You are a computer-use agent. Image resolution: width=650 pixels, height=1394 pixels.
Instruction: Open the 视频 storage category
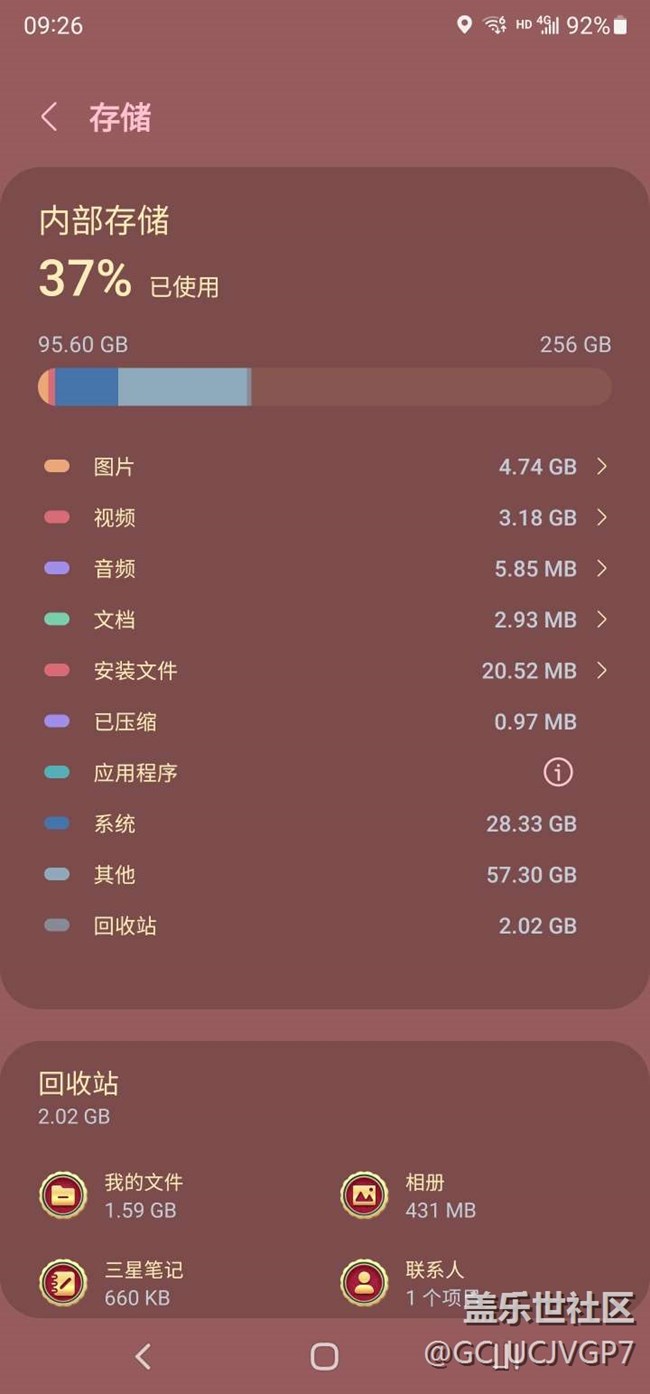pyautogui.click(x=325, y=518)
